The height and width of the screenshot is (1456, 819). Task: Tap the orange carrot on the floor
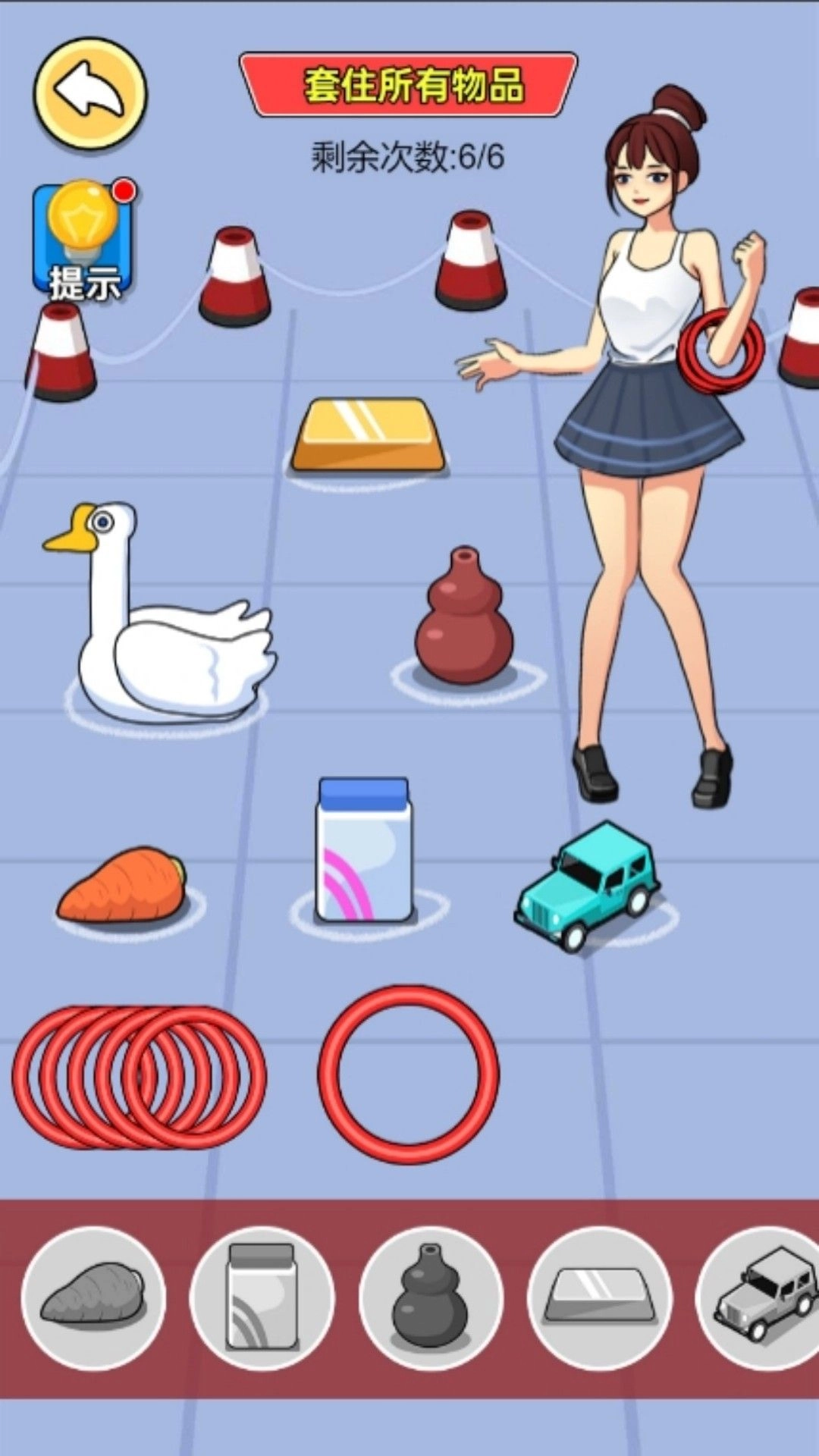[x=123, y=886]
